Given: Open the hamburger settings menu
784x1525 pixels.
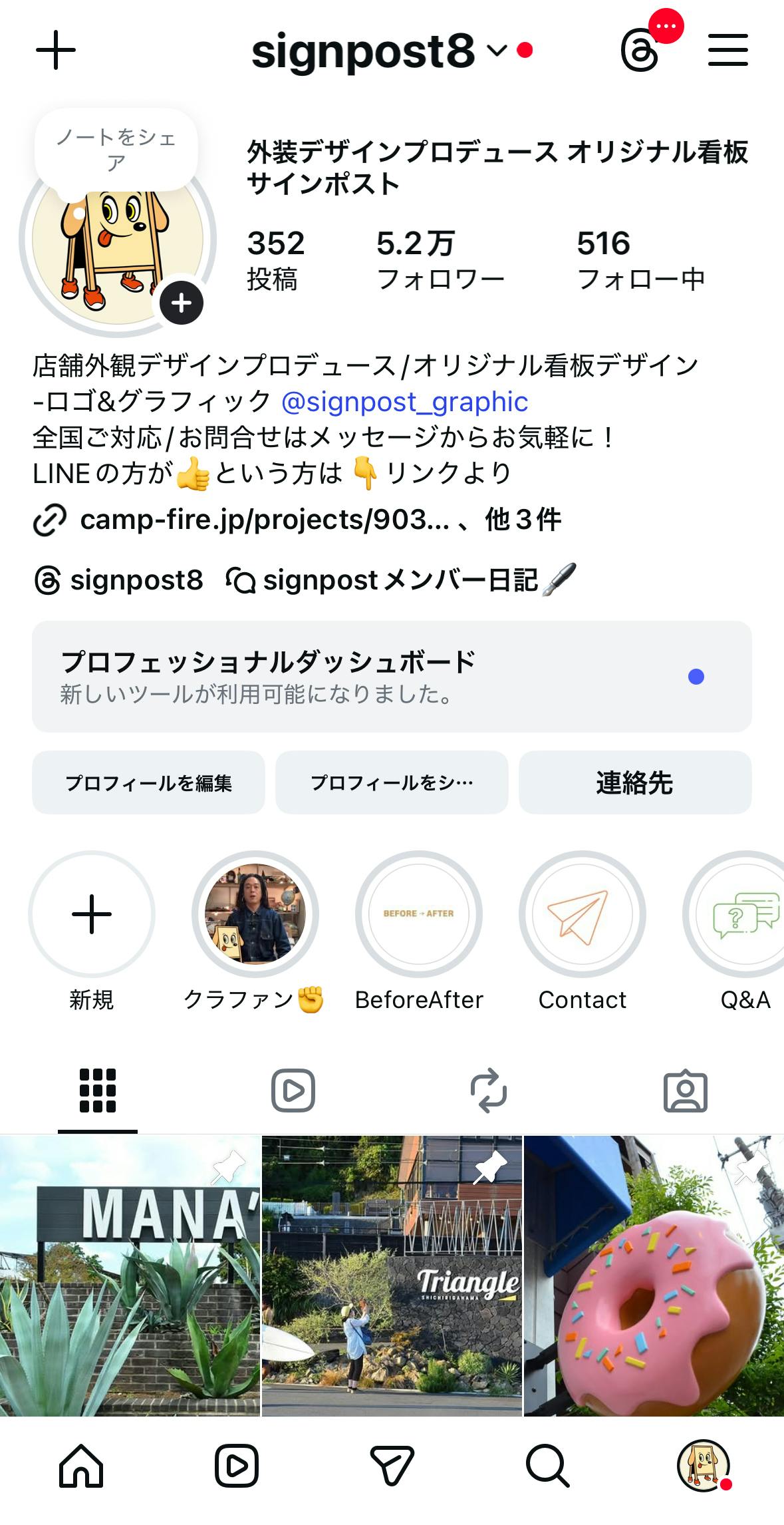Looking at the screenshot, I should tap(727, 51).
